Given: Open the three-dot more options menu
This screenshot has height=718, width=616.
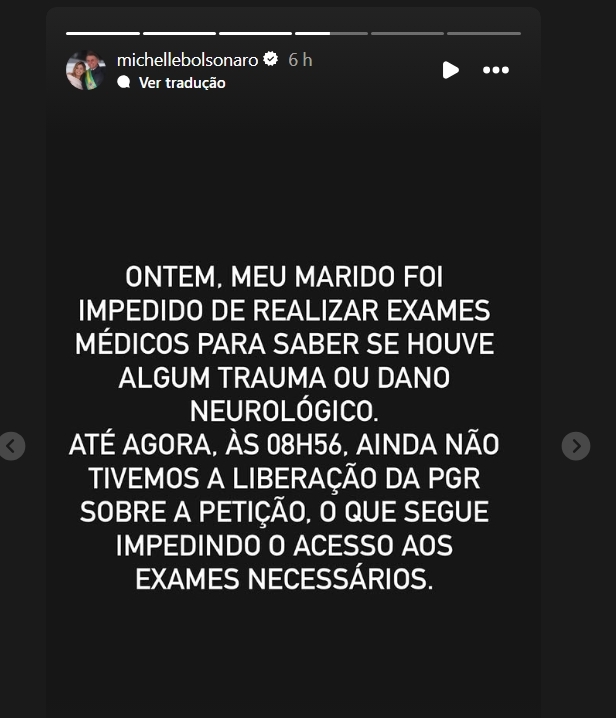Looking at the screenshot, I should pyautogui.click(x=496, y=70).
